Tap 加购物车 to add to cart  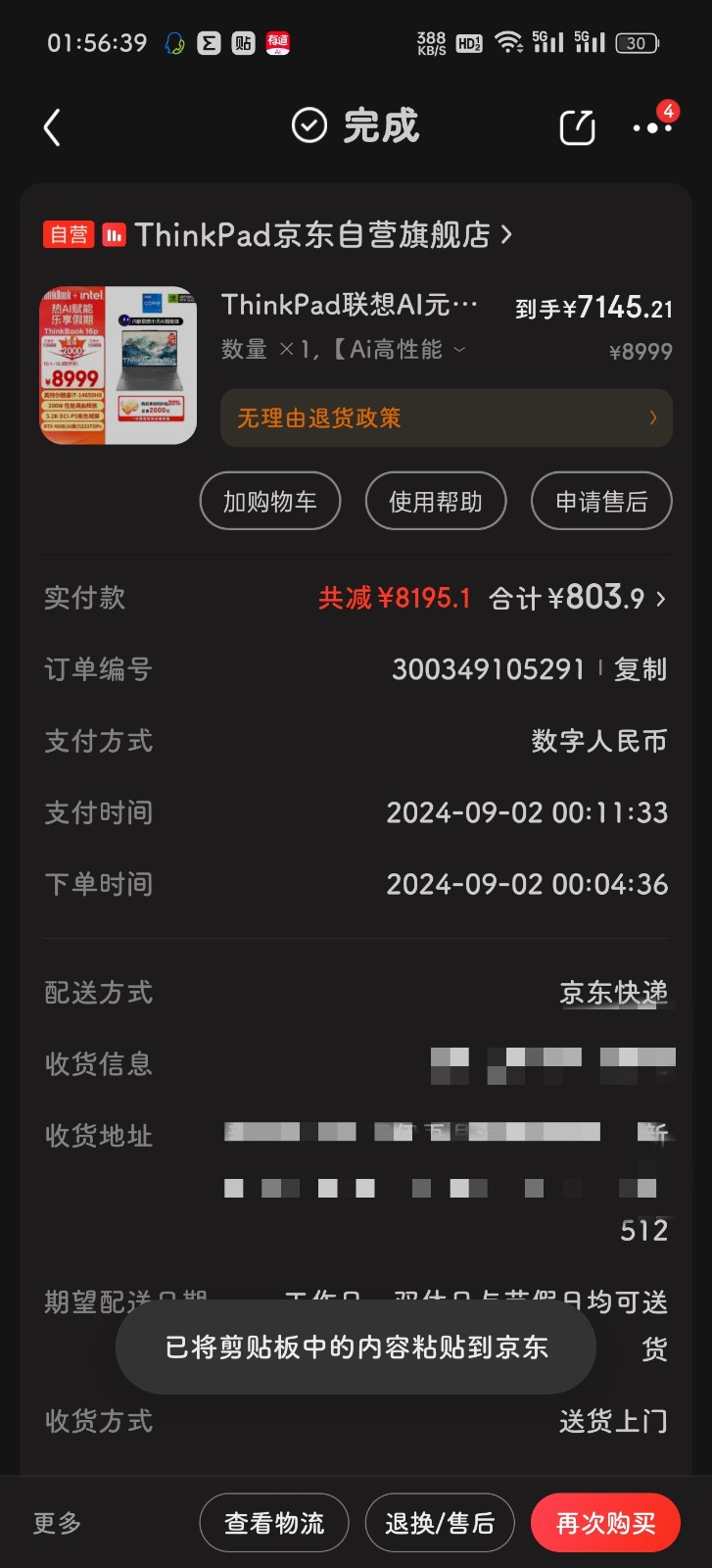pyautogui.click(x=270, y=502)
